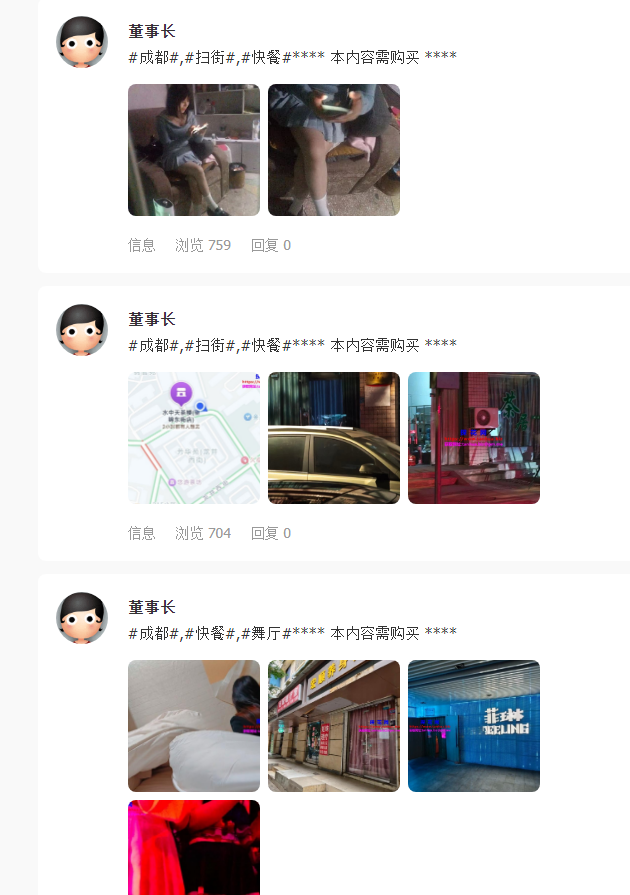Open the map image in the 704-view post

[x=193, y=438]
